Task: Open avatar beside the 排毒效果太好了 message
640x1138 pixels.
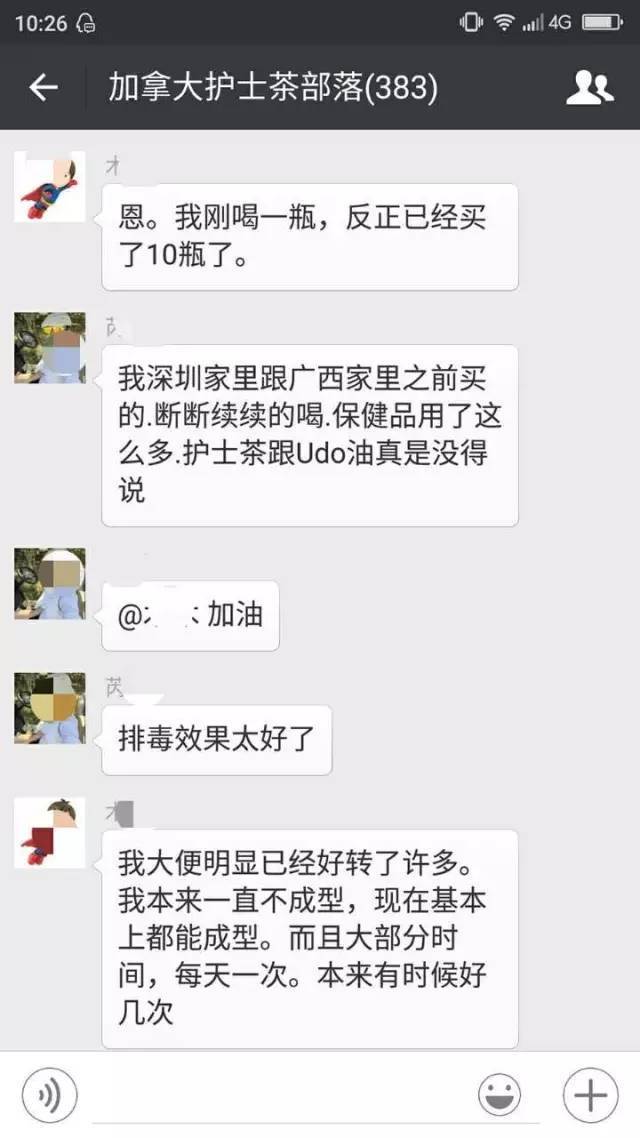Action: pos(50,708)
